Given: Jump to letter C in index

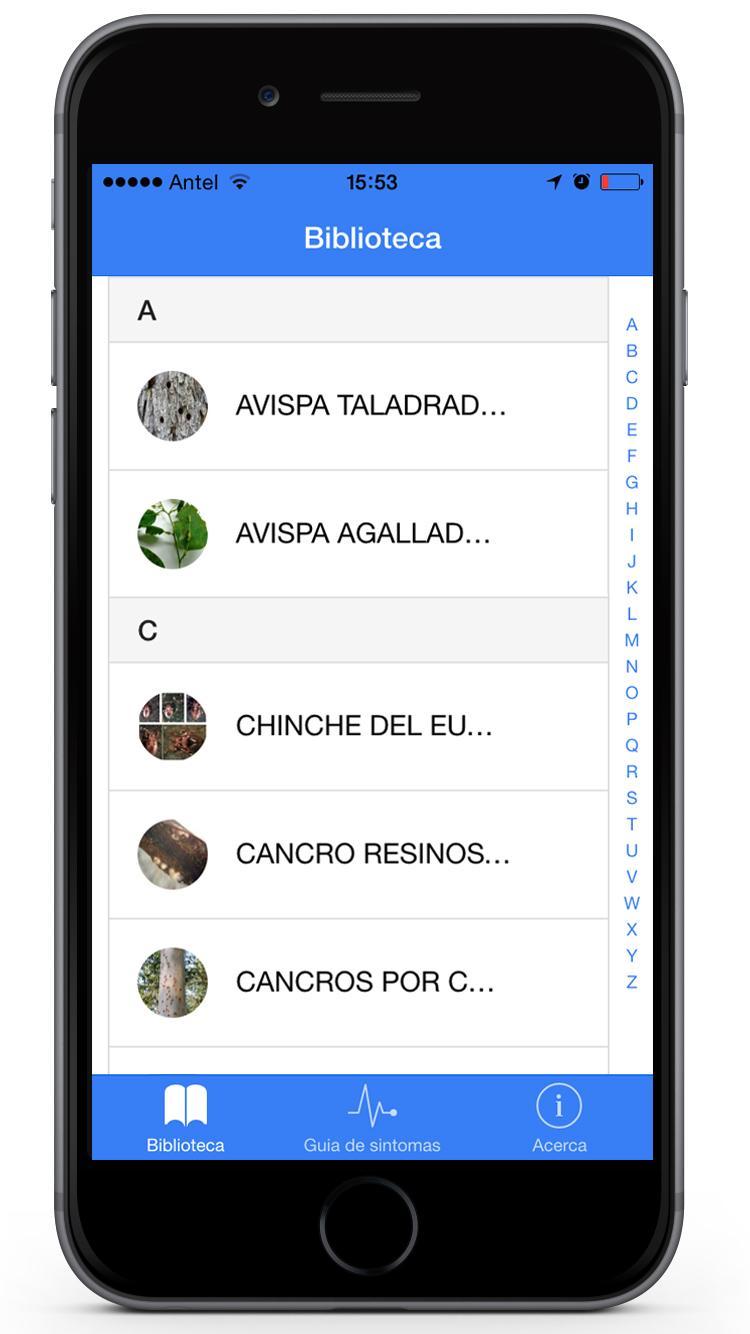Looking at the screenshot, I should click(632, 377).
